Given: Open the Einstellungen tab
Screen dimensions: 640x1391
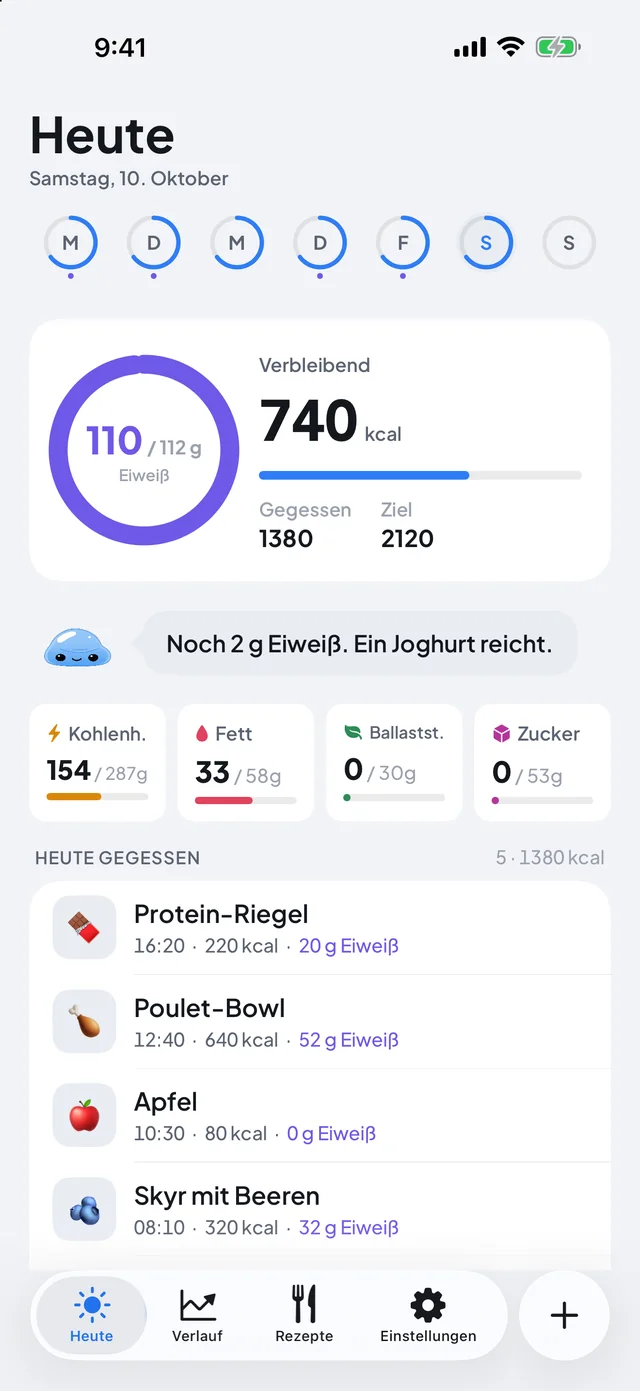Looking at the screenshot, I should [428, 1315].
